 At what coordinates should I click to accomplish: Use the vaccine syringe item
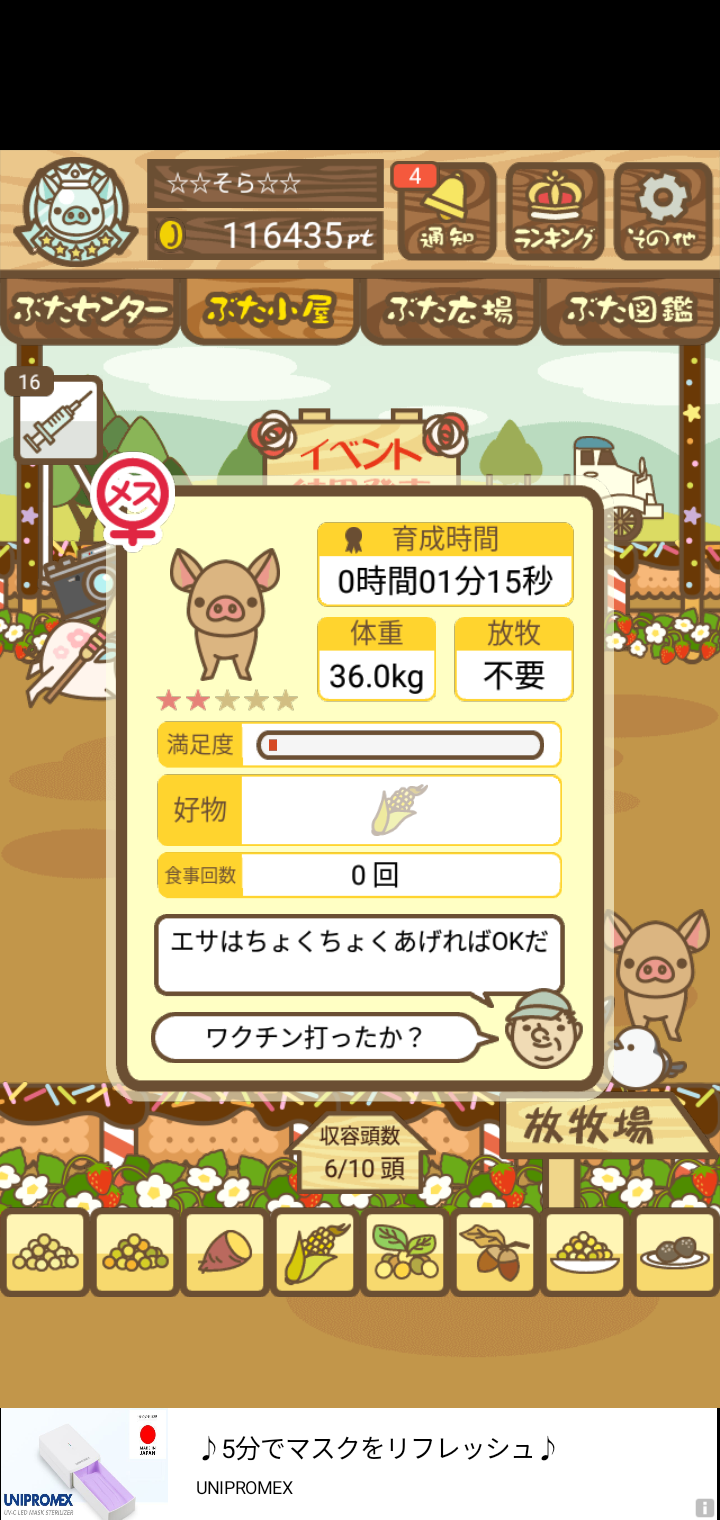(58, 420)
